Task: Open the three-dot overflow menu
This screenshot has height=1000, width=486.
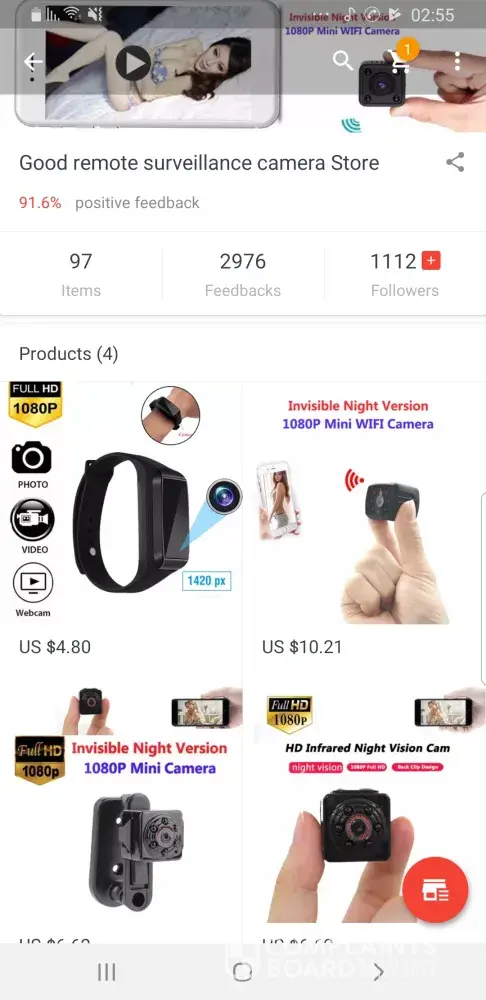Action: click(x=457, y=62)
